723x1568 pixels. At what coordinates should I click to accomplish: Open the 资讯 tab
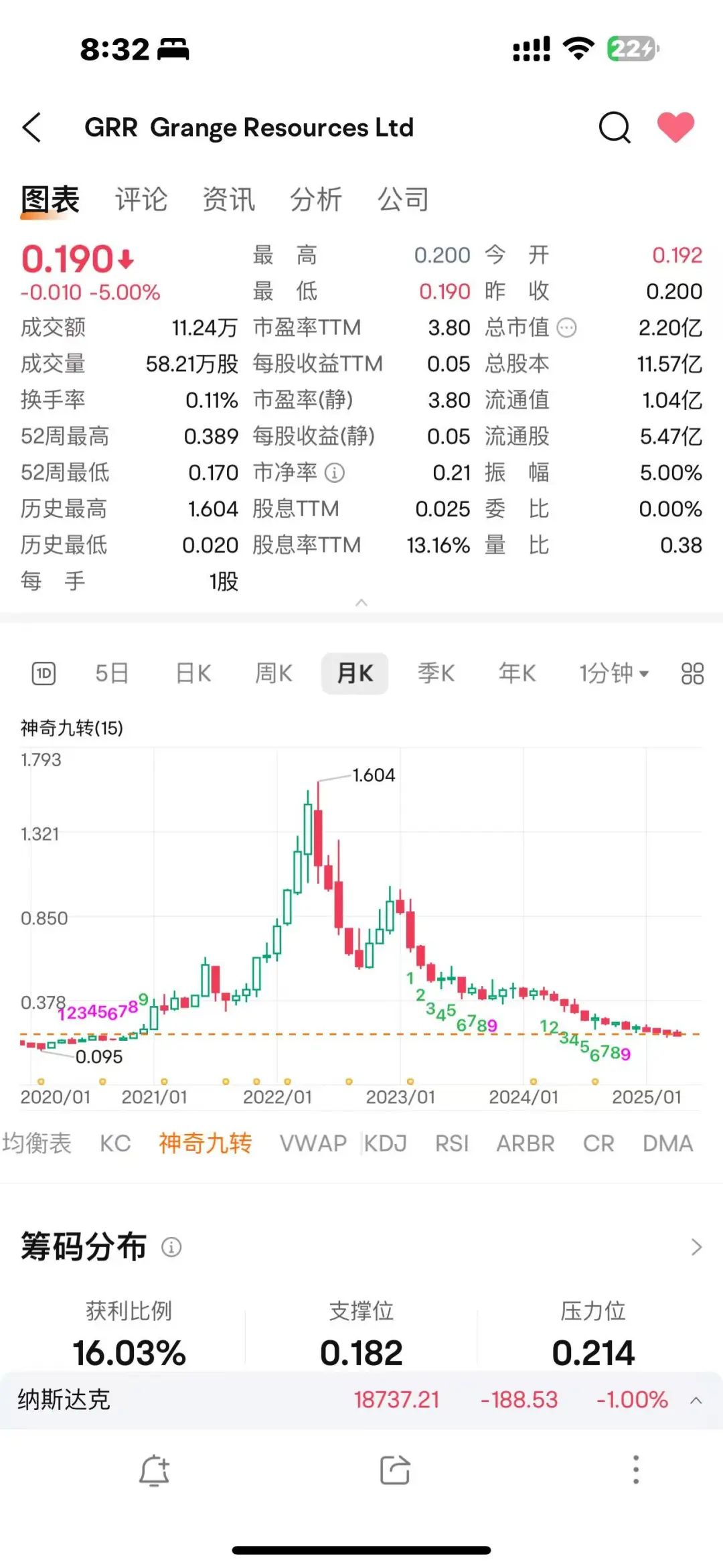pos(229,199)
